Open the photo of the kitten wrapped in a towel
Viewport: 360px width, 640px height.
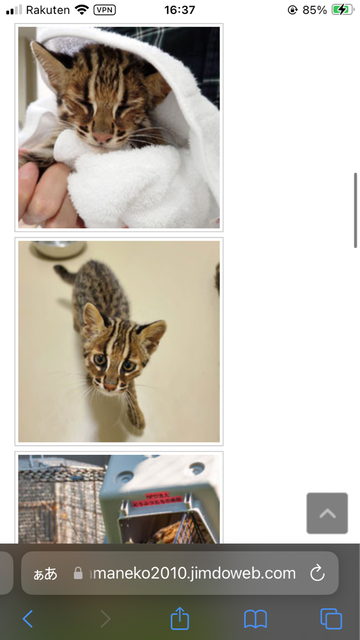click(119, 127)
